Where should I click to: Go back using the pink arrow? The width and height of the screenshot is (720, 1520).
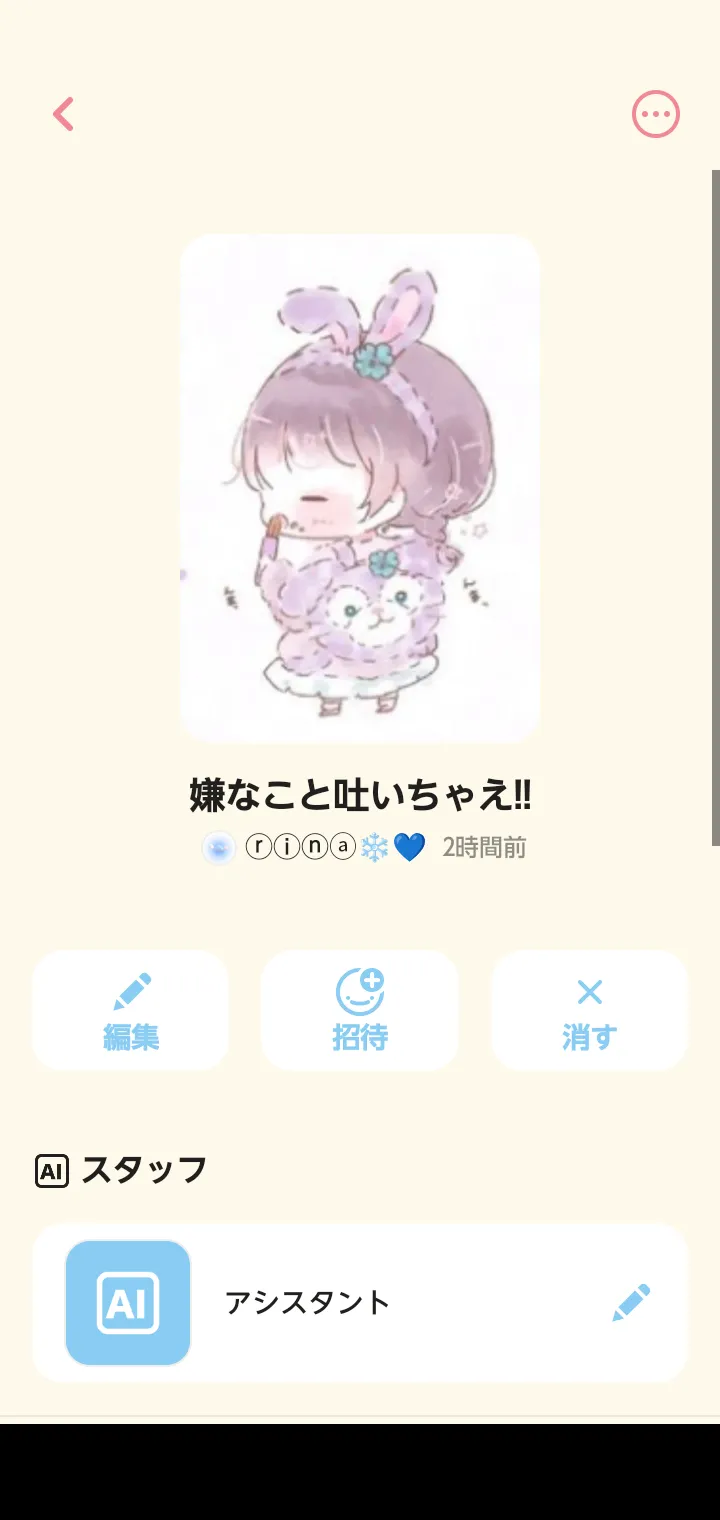coord(64,114)
